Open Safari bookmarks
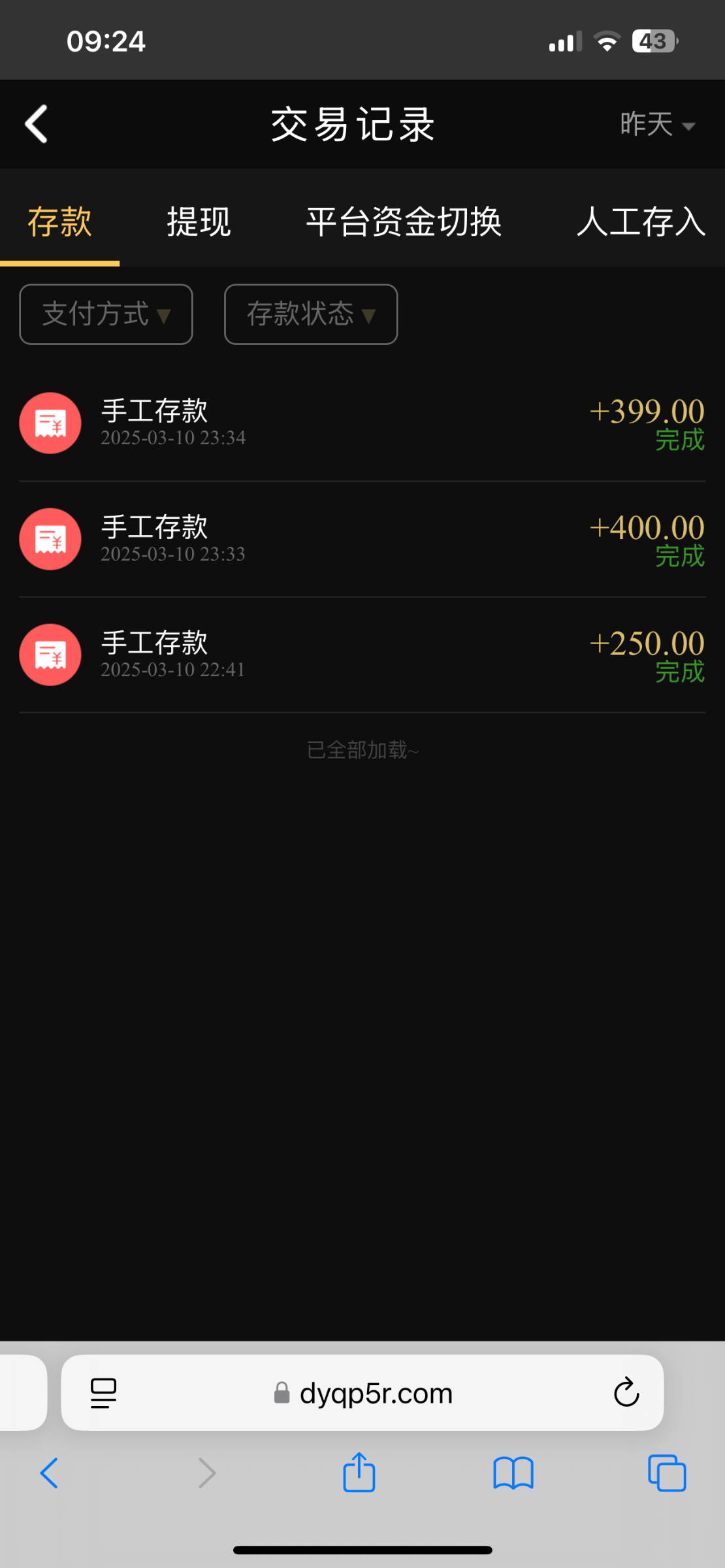The image size is (725, 1568). click(513, 1473)
